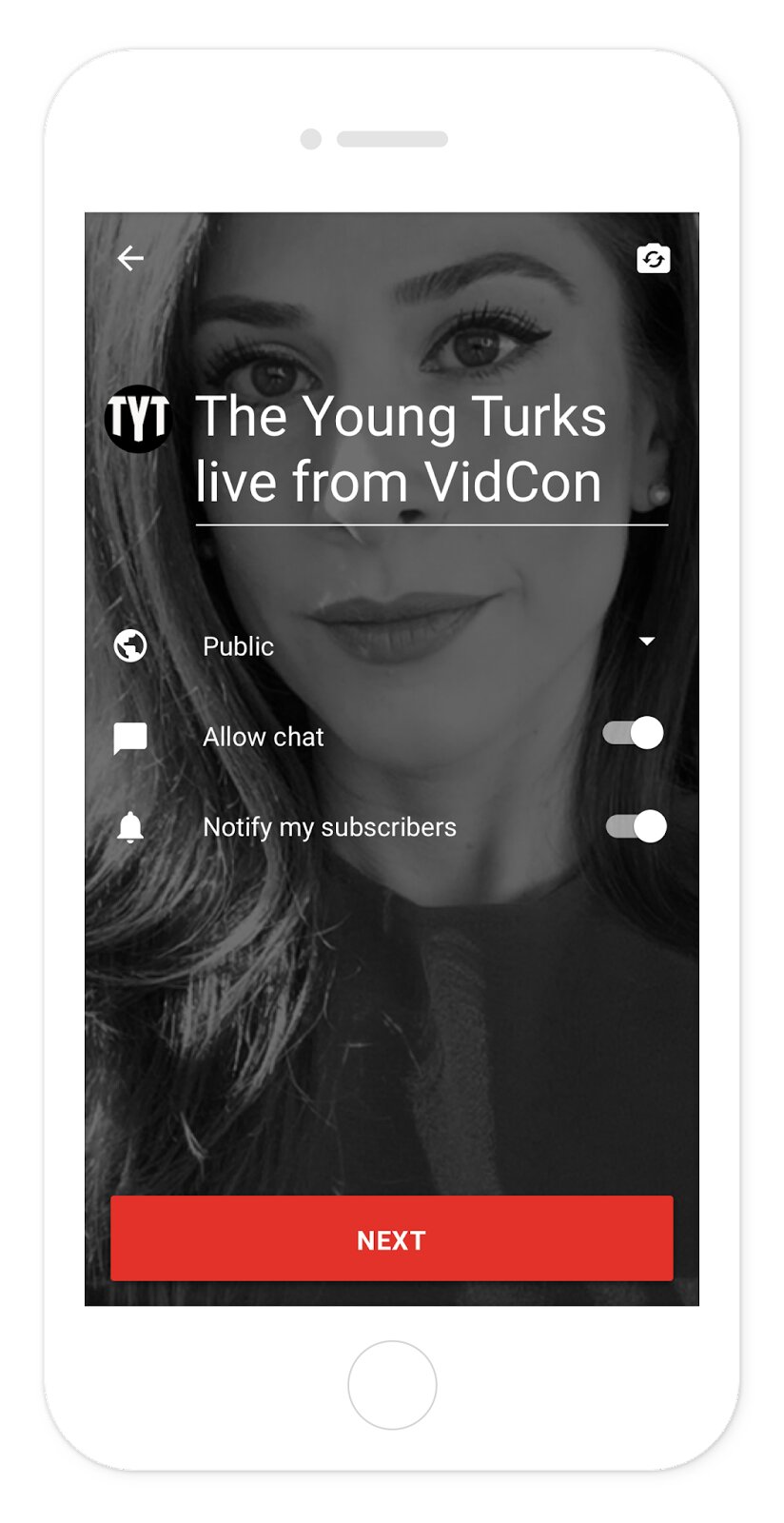Click the notification bell icon
784x1523 pixels.
coord(131,826)
